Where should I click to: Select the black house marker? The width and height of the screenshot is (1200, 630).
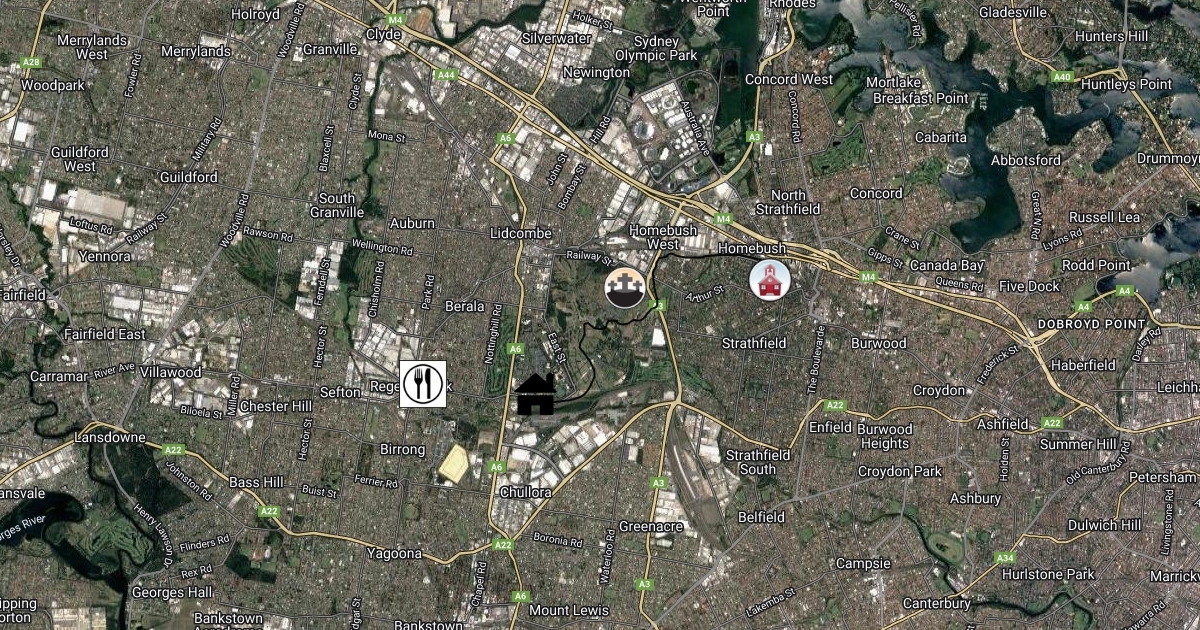pos(536,394)
